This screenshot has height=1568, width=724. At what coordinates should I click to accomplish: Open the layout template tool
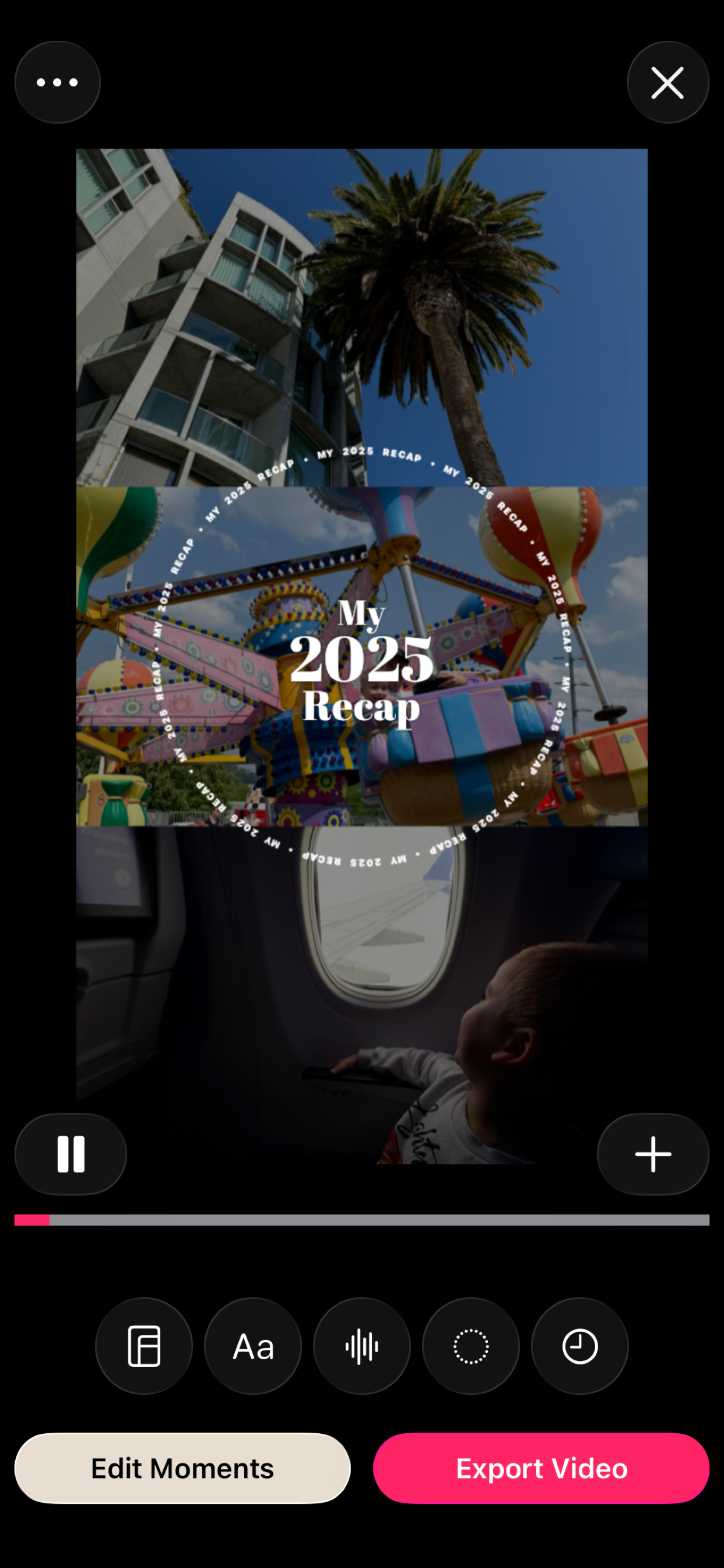pos(143,1346)
